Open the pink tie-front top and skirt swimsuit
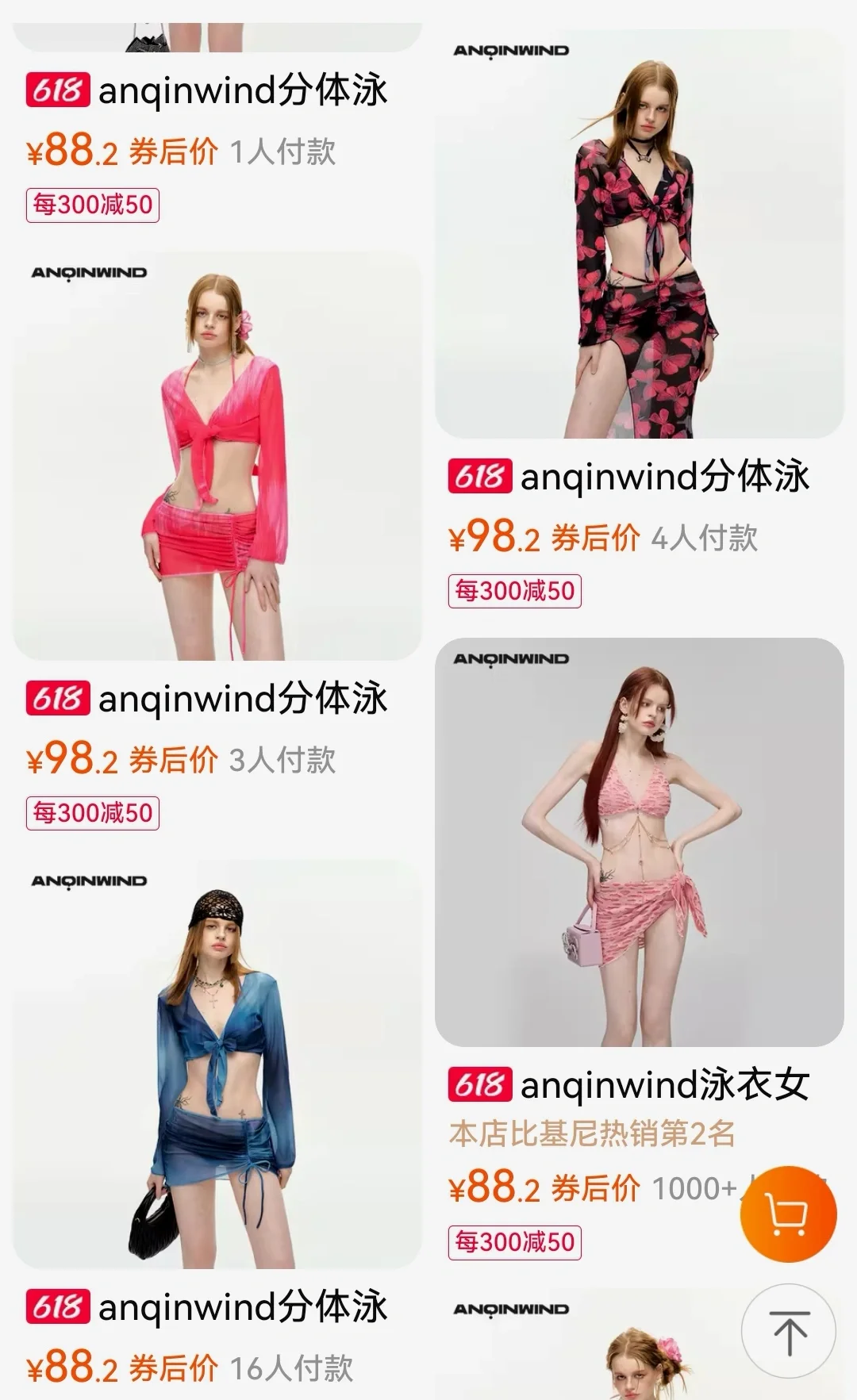 pyautogui.click(x=217, y=456)
